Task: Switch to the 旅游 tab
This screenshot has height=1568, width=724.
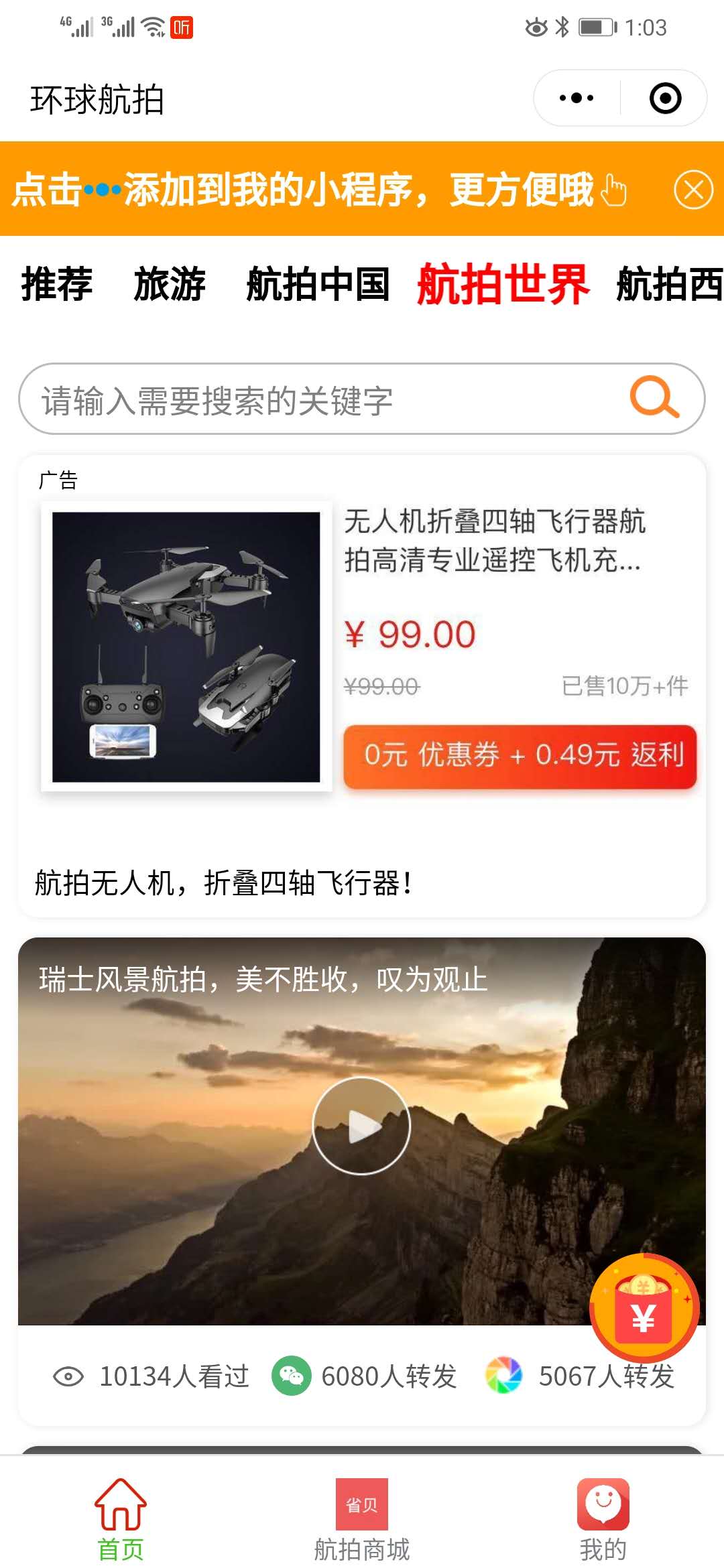Action: tap(170, 284)
